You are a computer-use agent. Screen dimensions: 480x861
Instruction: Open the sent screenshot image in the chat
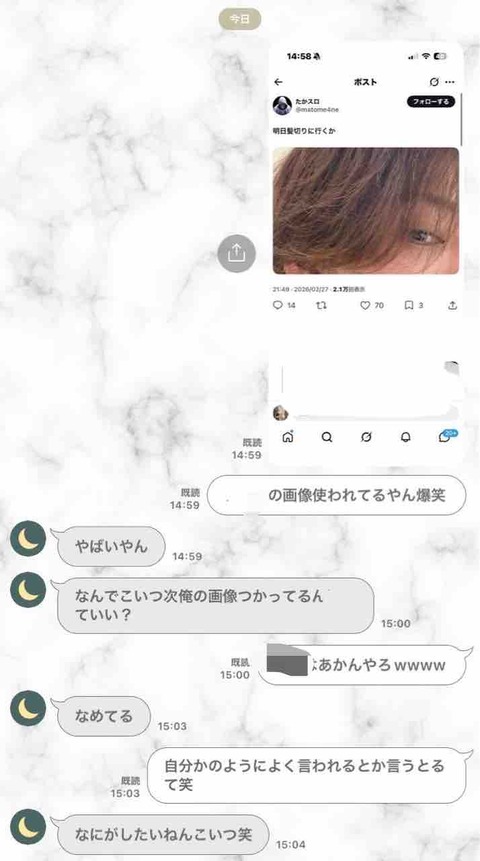click(365, 254)
